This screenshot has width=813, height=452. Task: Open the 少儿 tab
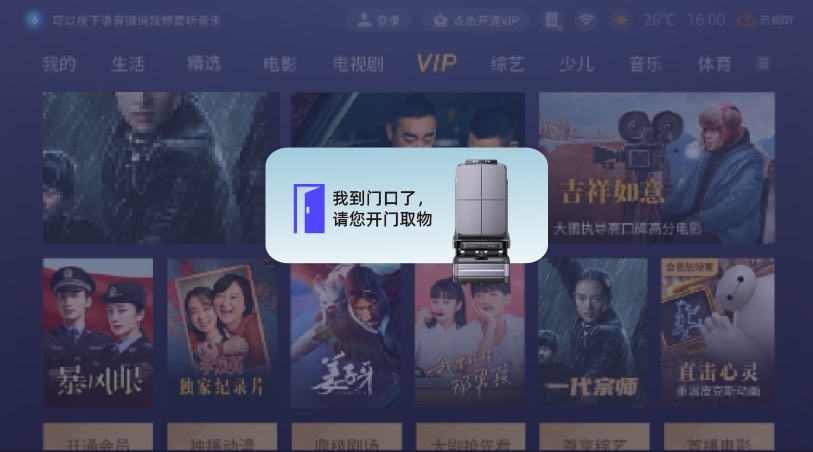576,64
